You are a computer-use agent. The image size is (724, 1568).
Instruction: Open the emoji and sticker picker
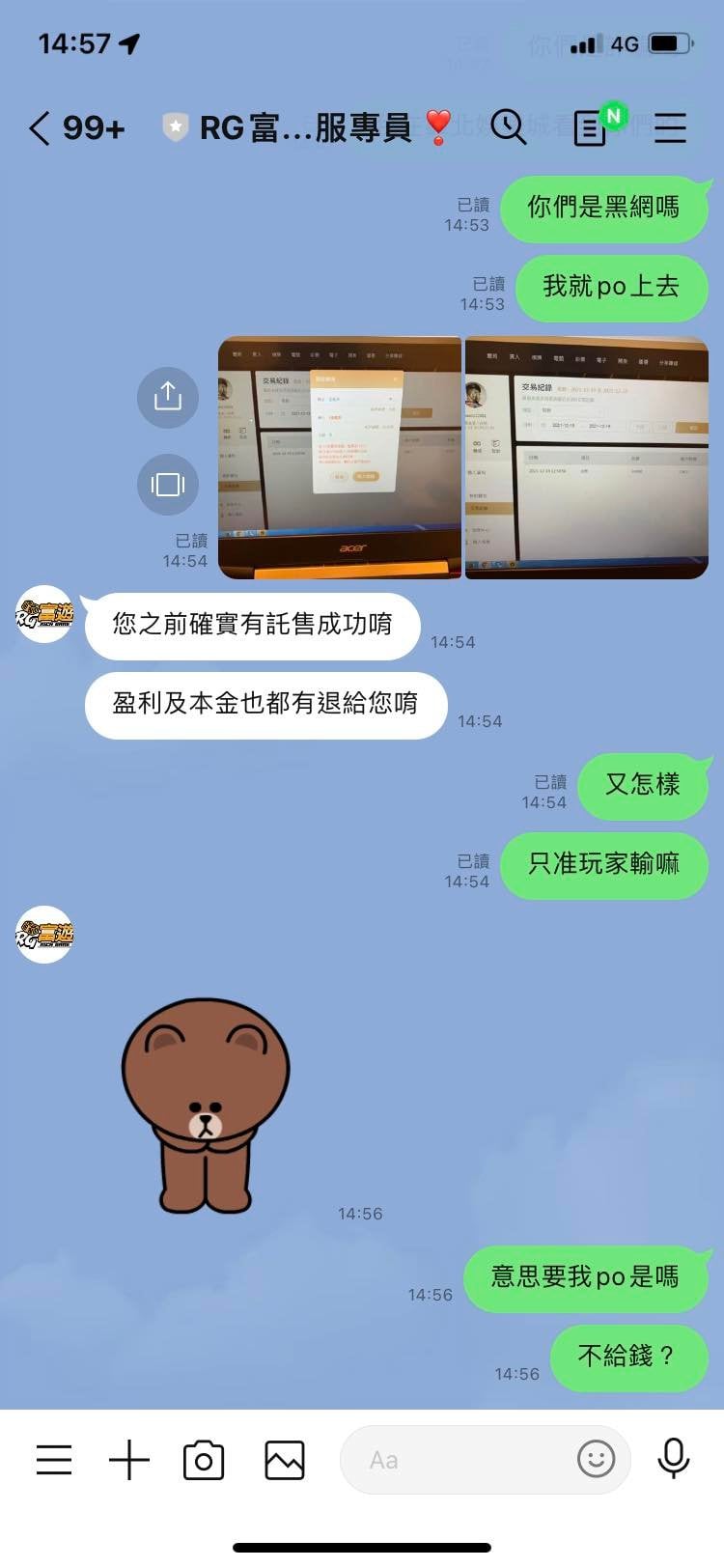pos(596,1459)
